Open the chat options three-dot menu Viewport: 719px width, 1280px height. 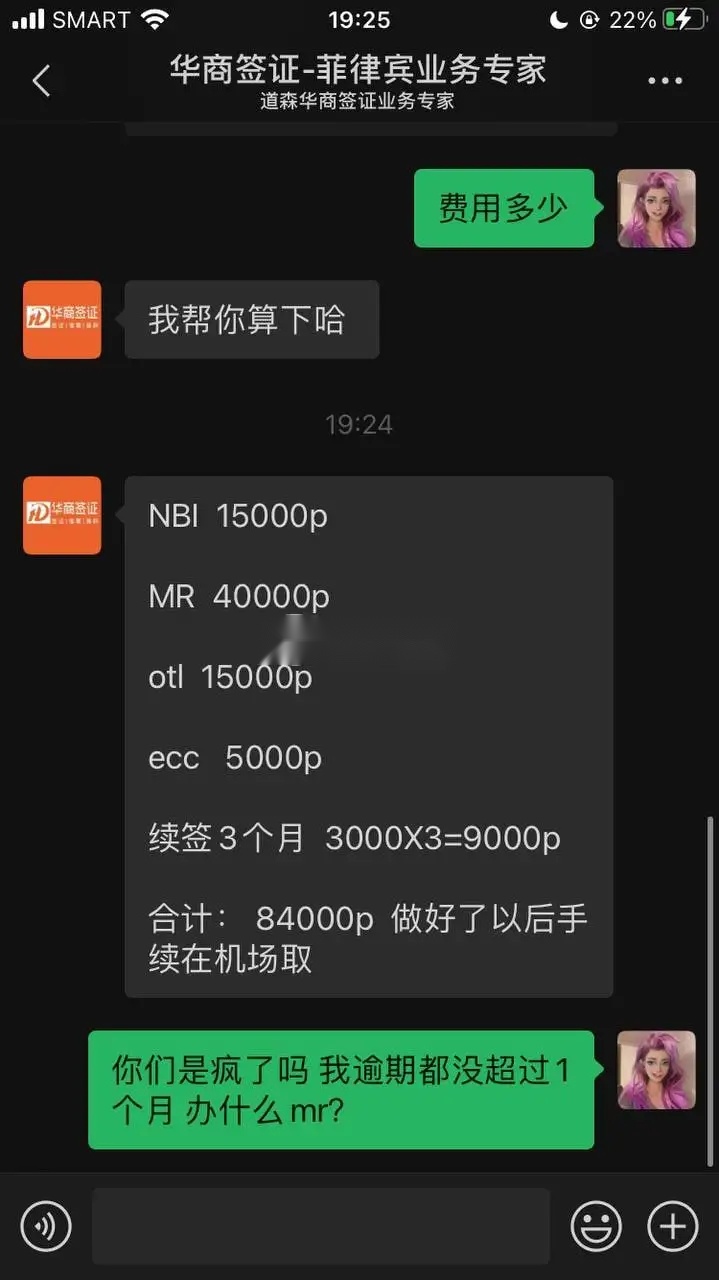coord(665,81)
